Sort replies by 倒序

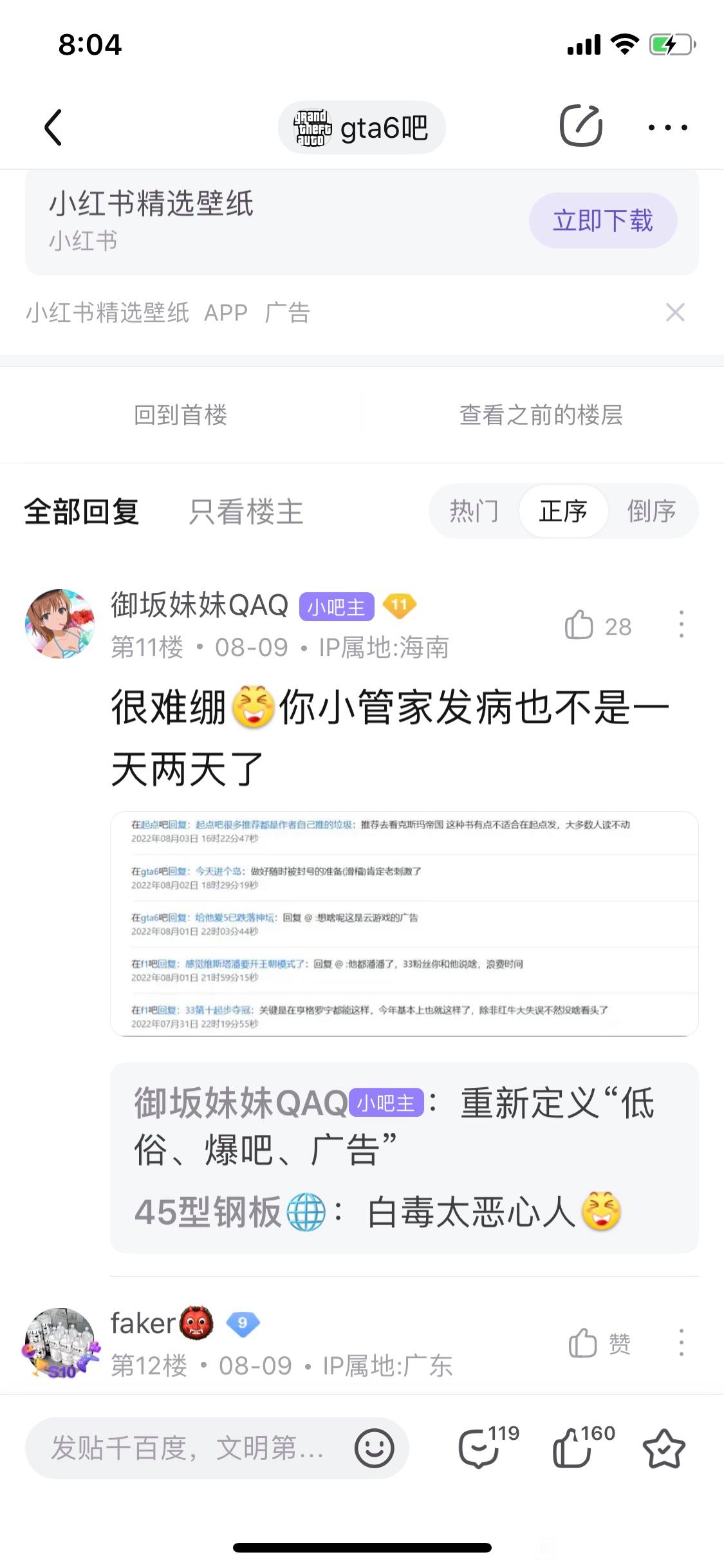point(651,512)
